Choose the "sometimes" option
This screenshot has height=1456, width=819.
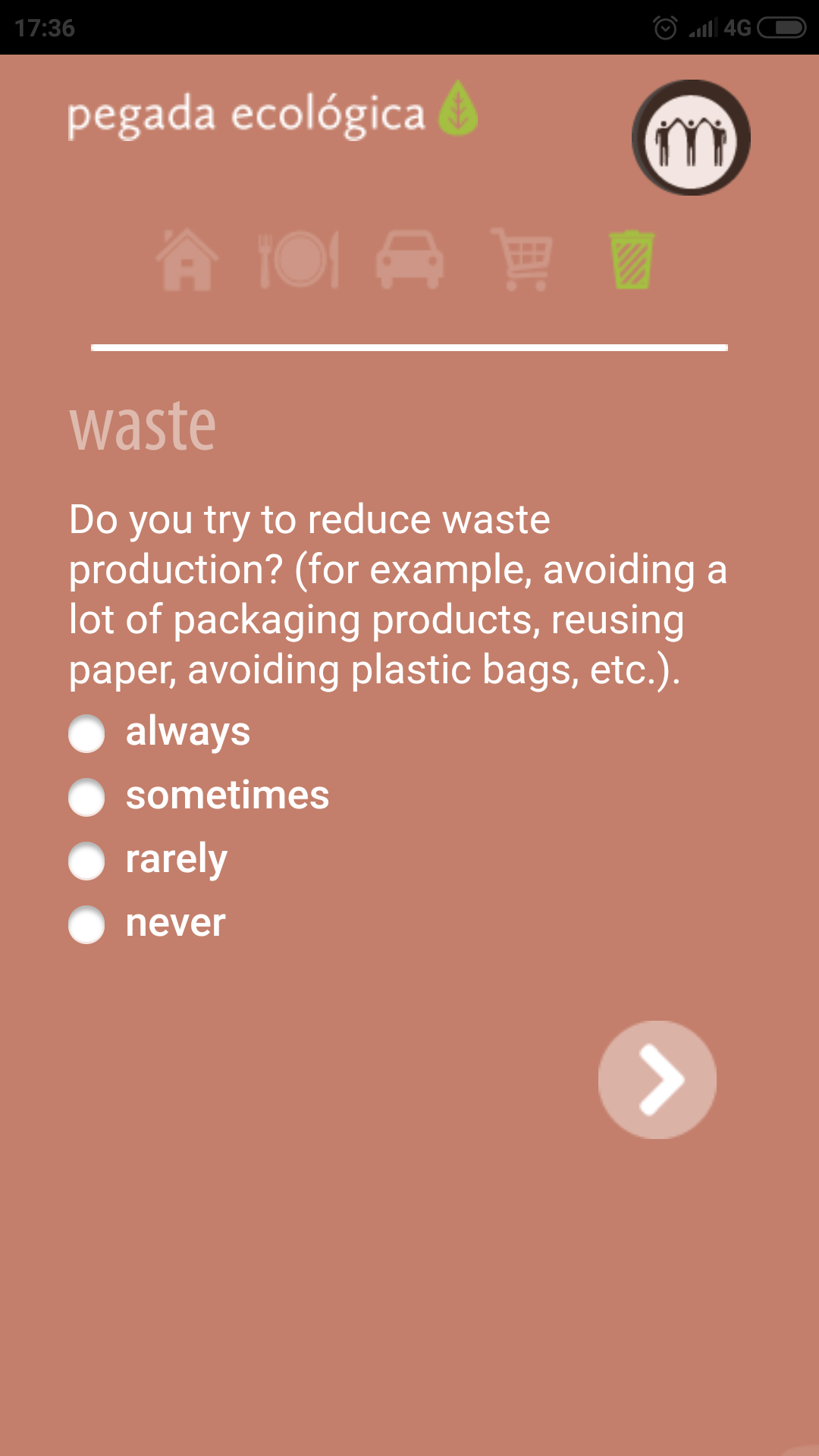pos(86,797)
